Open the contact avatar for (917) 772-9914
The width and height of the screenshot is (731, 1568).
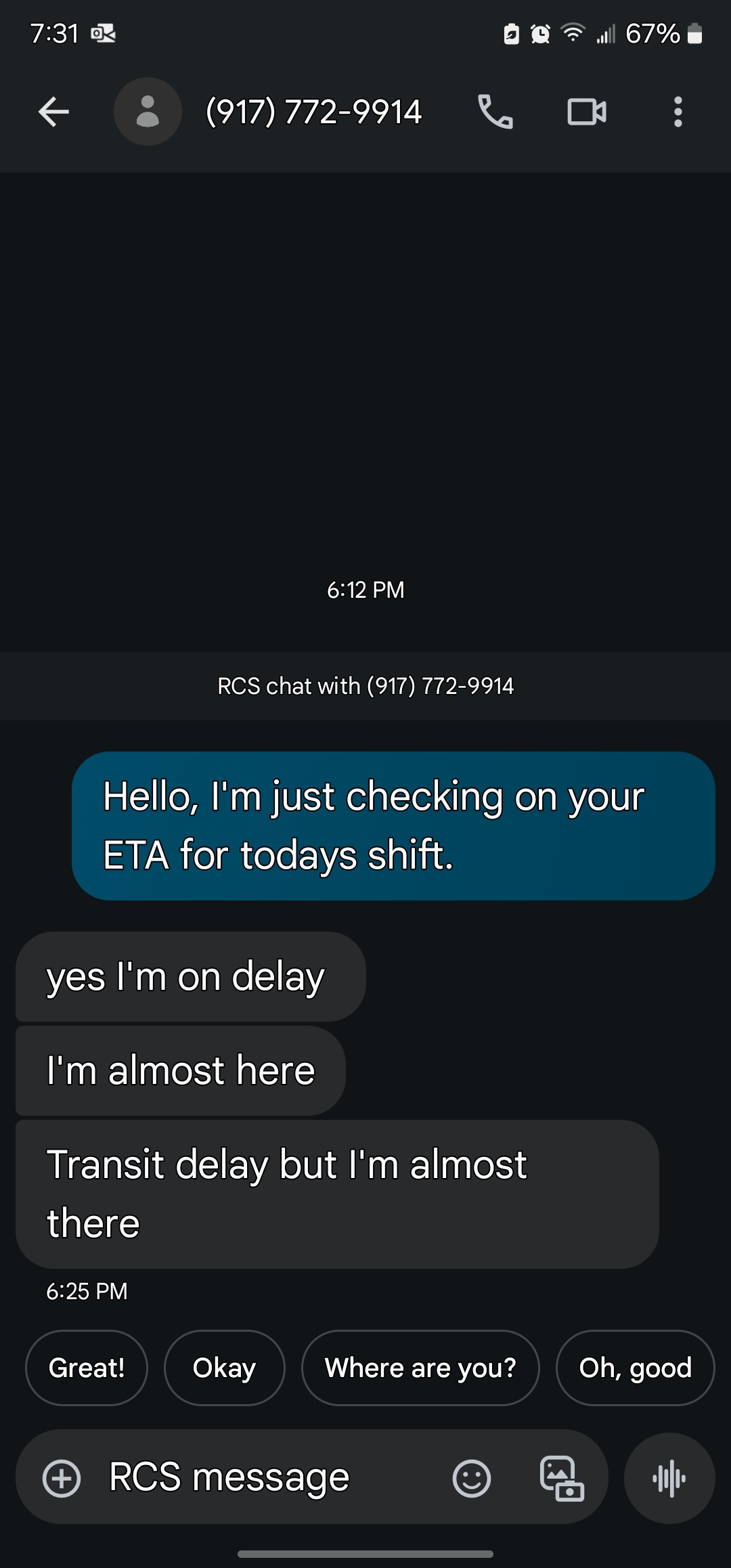[x=148, y=112]
